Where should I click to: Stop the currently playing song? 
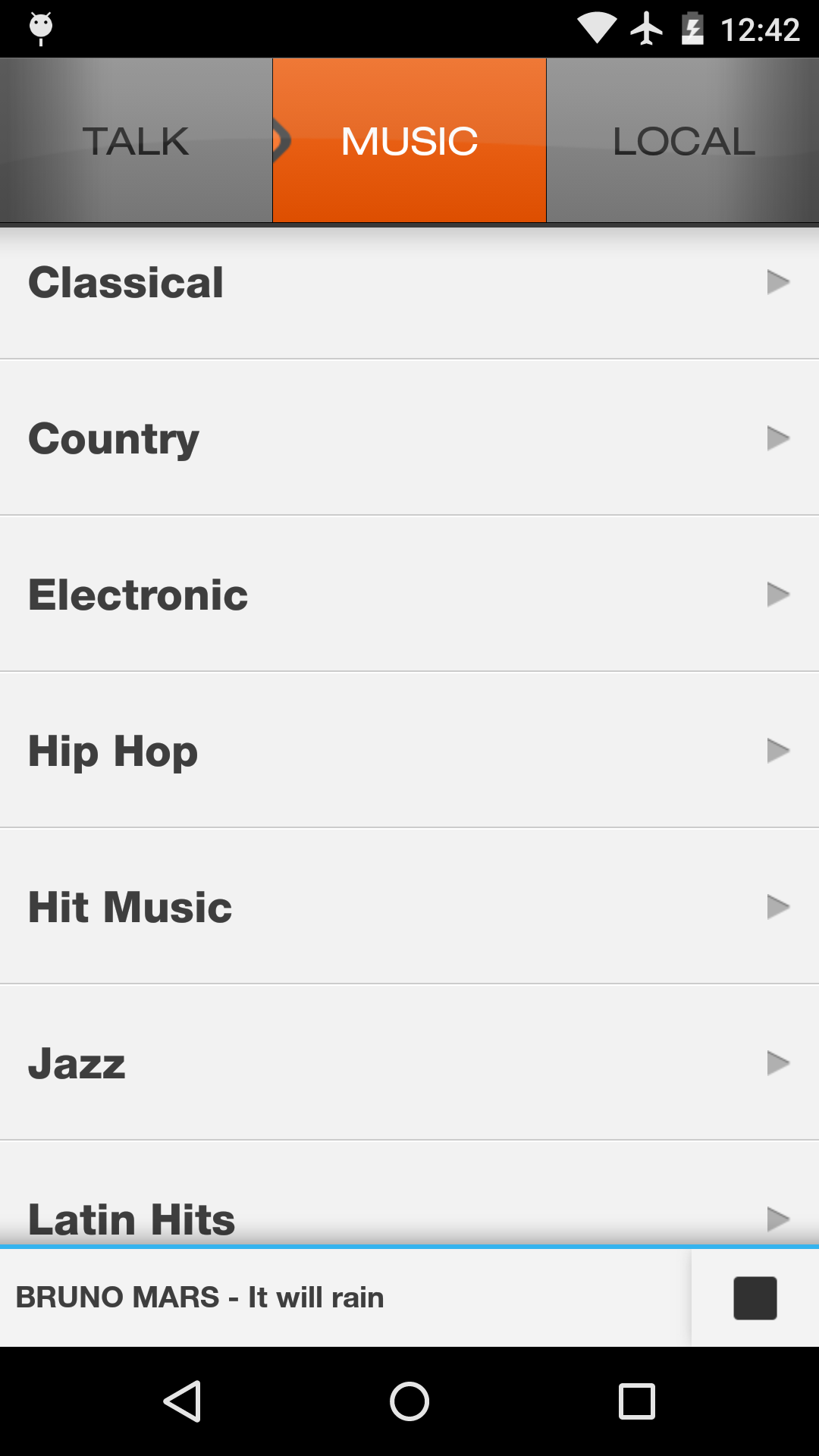755,1298
